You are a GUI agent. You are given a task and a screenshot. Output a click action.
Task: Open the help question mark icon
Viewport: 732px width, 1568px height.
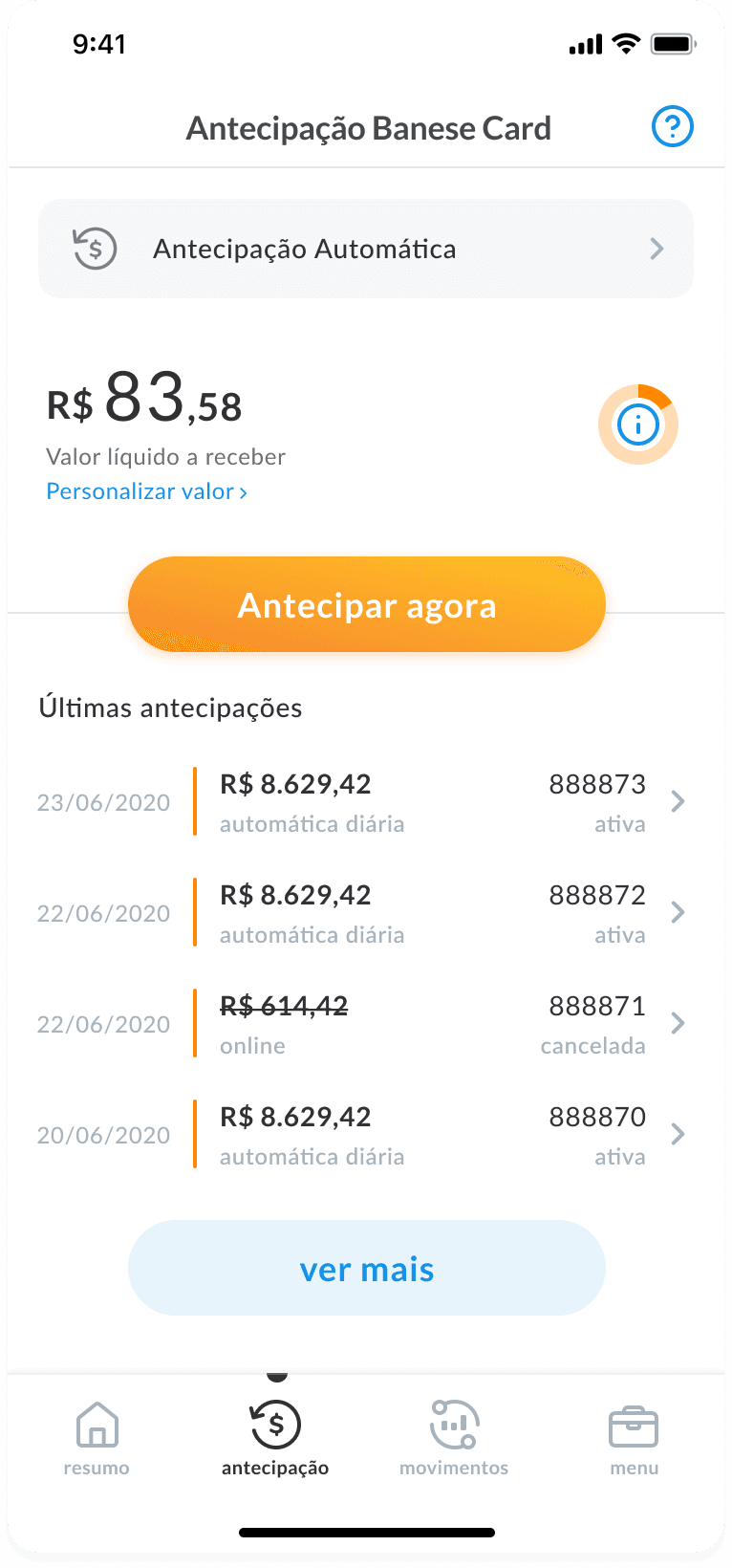pyautogui.click(x=672, y=126)
